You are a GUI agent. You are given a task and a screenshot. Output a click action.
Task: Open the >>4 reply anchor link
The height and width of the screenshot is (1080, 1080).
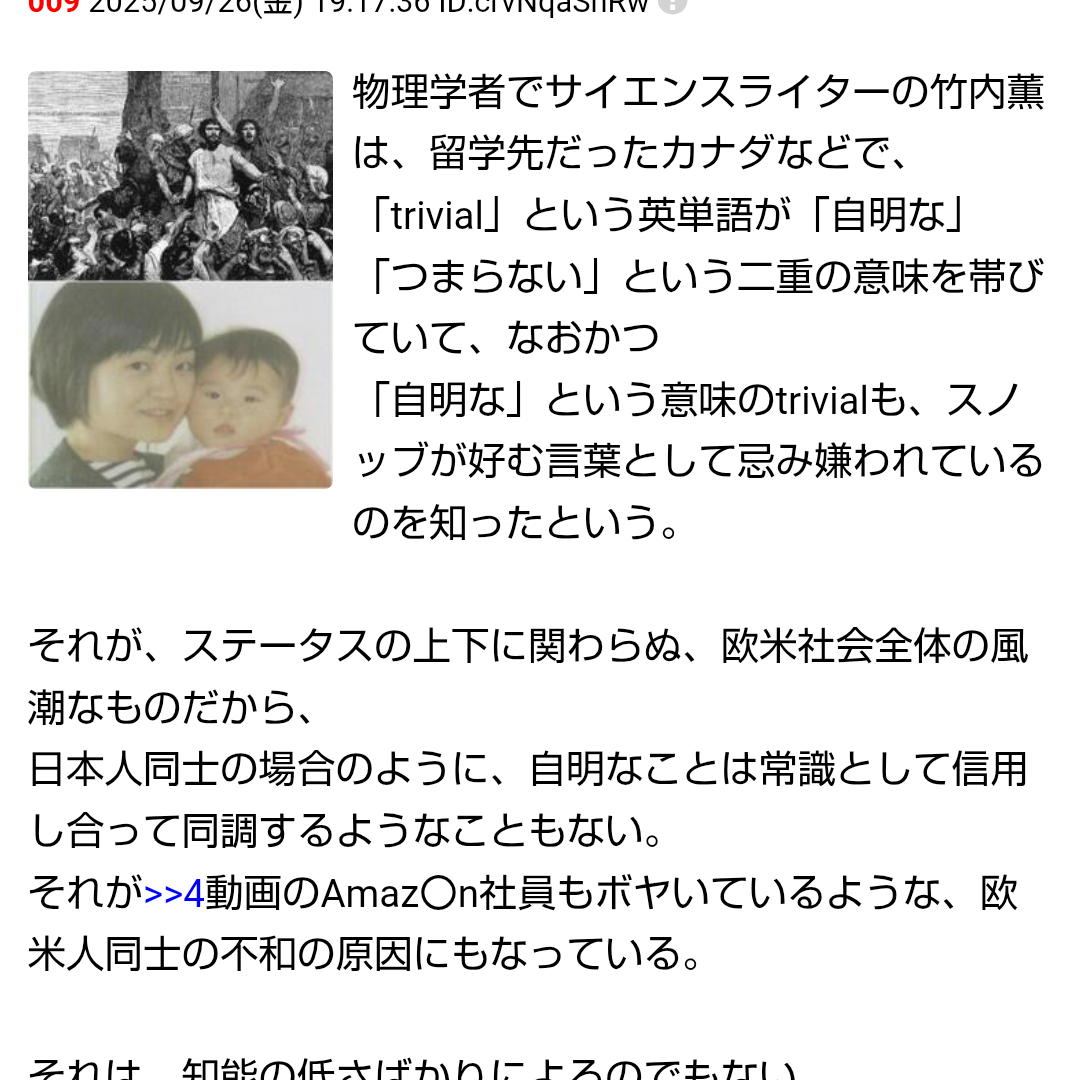[174, 893]
